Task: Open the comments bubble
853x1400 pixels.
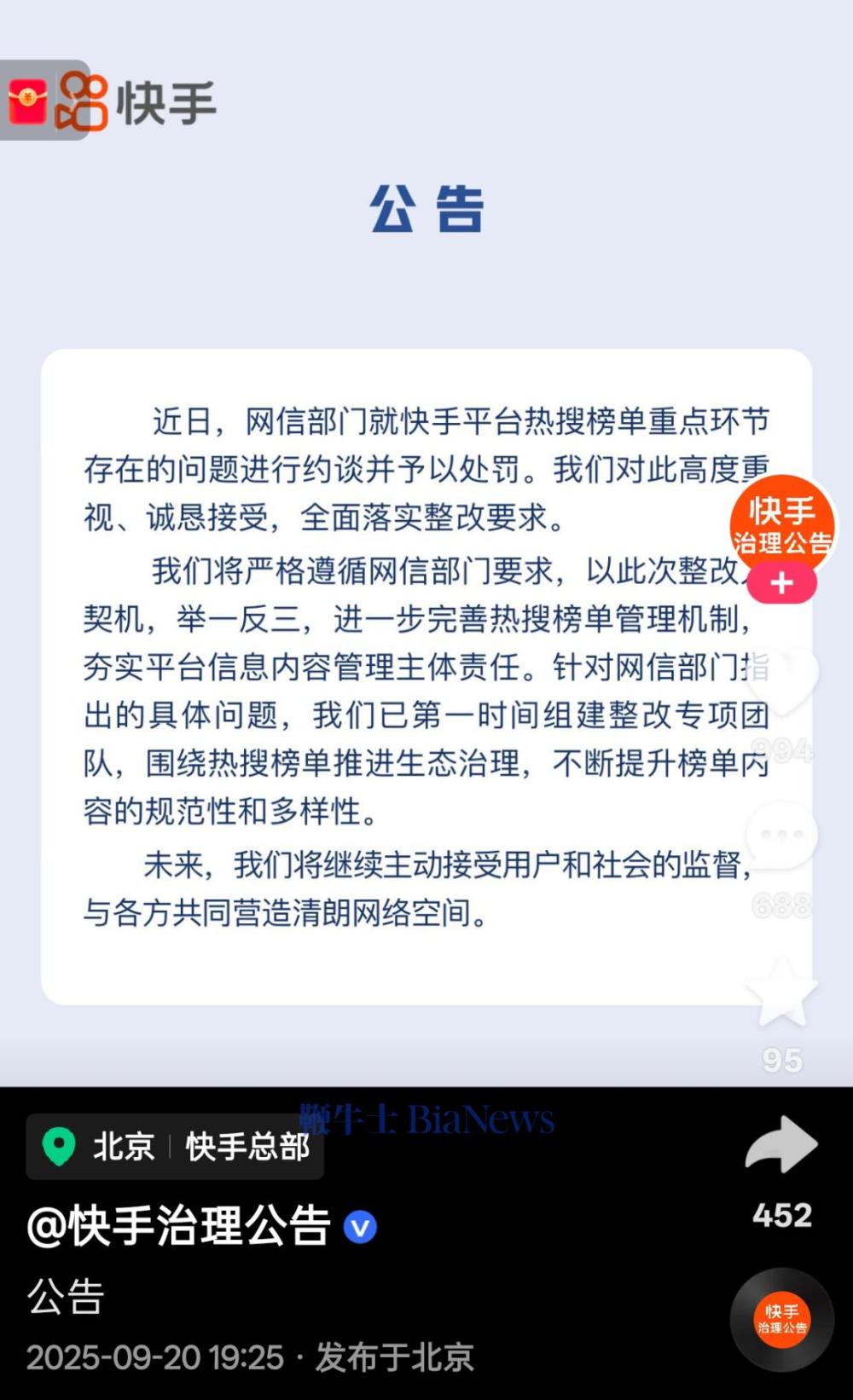Action: click(x=781, y=836)
